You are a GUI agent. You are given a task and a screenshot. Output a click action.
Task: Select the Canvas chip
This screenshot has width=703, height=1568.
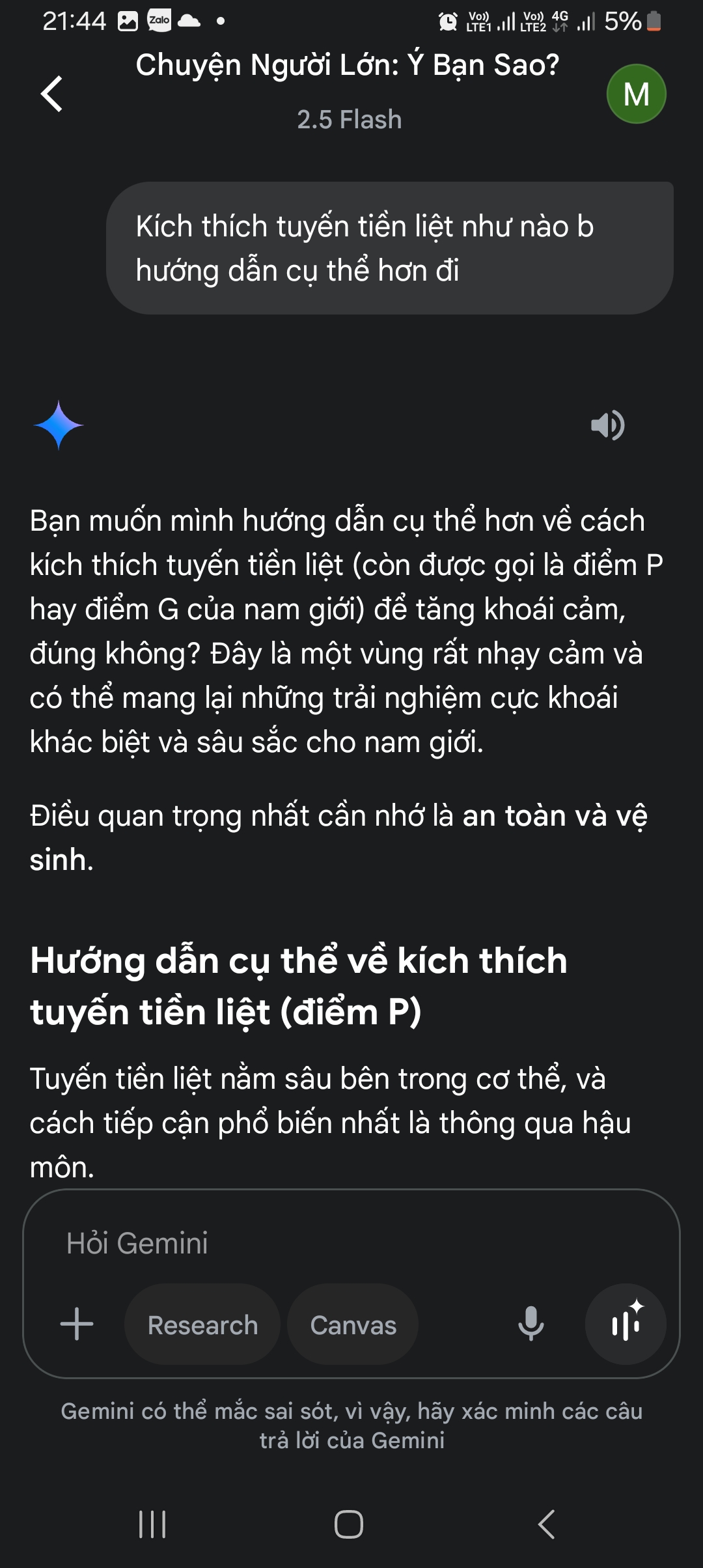[x=353, y=1324]
